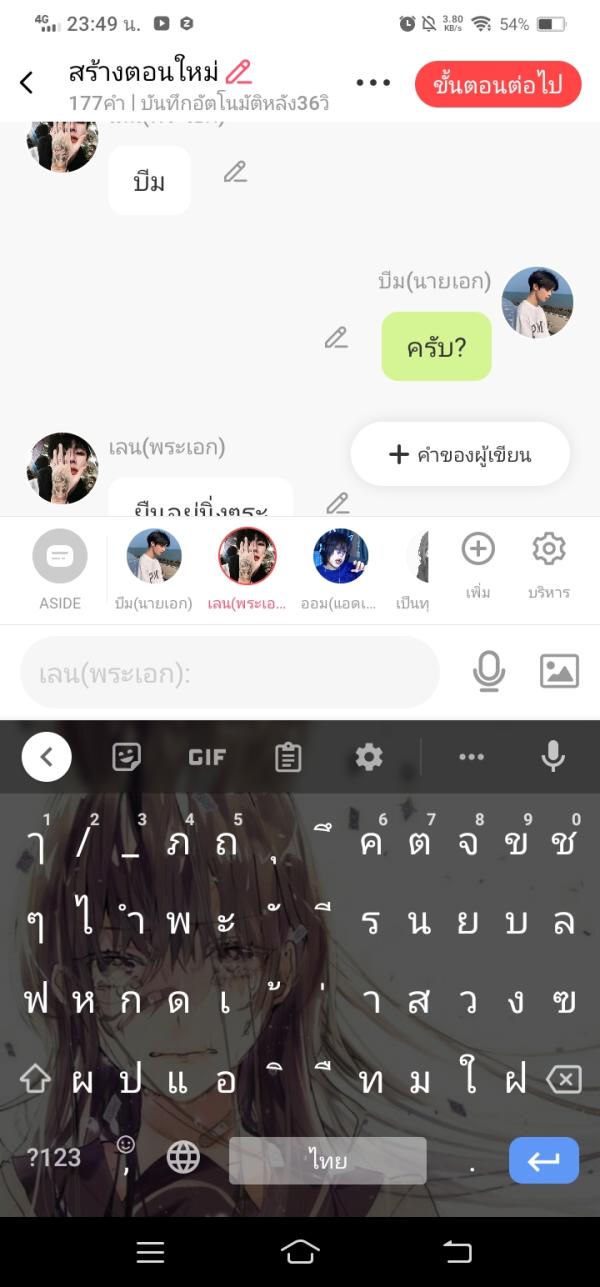
Task: Tap the ขั้นตอนต่อไป button
Action: [x=497, y=84]
